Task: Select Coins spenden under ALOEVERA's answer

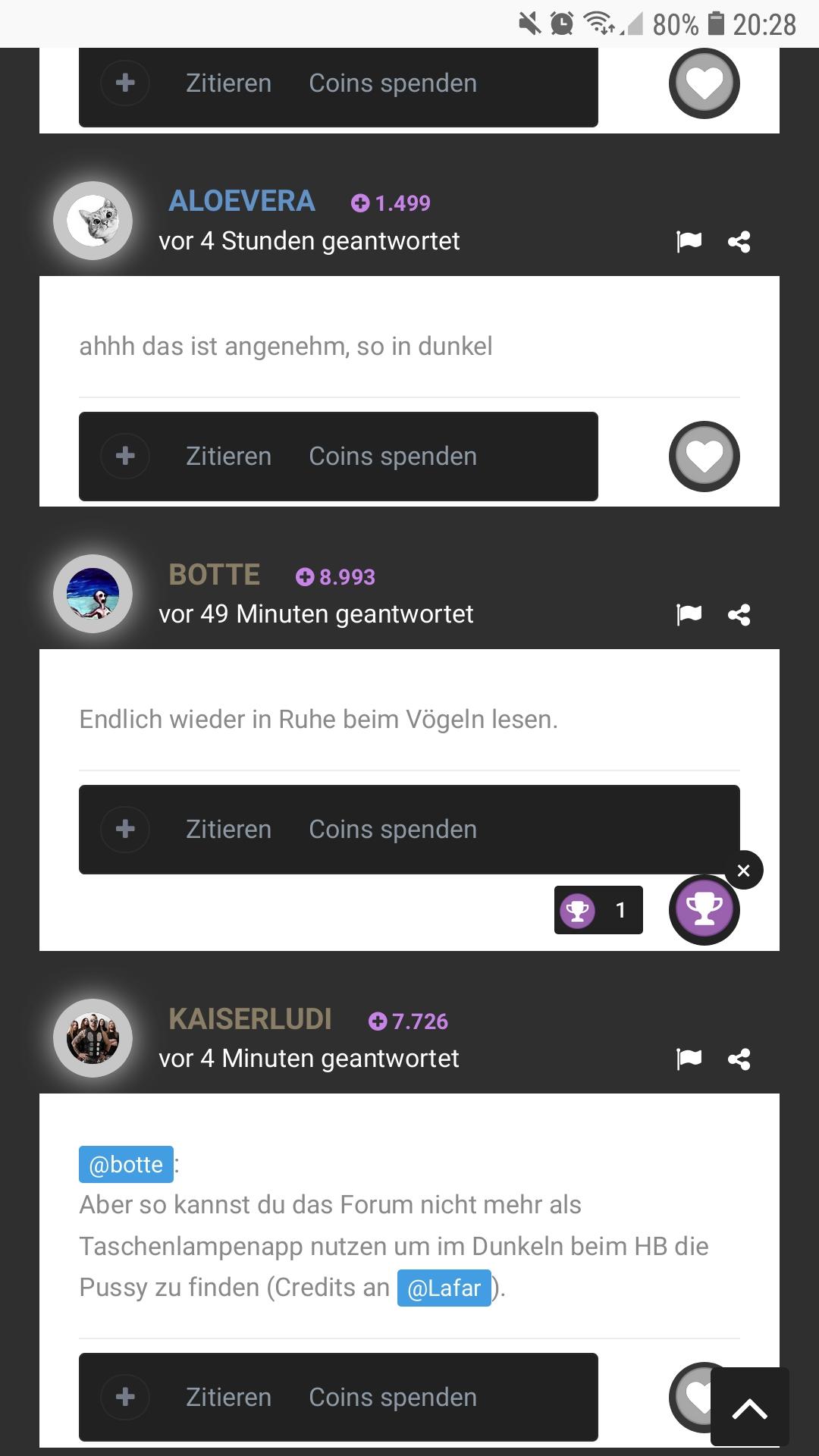Action: [x=393, y=457]
